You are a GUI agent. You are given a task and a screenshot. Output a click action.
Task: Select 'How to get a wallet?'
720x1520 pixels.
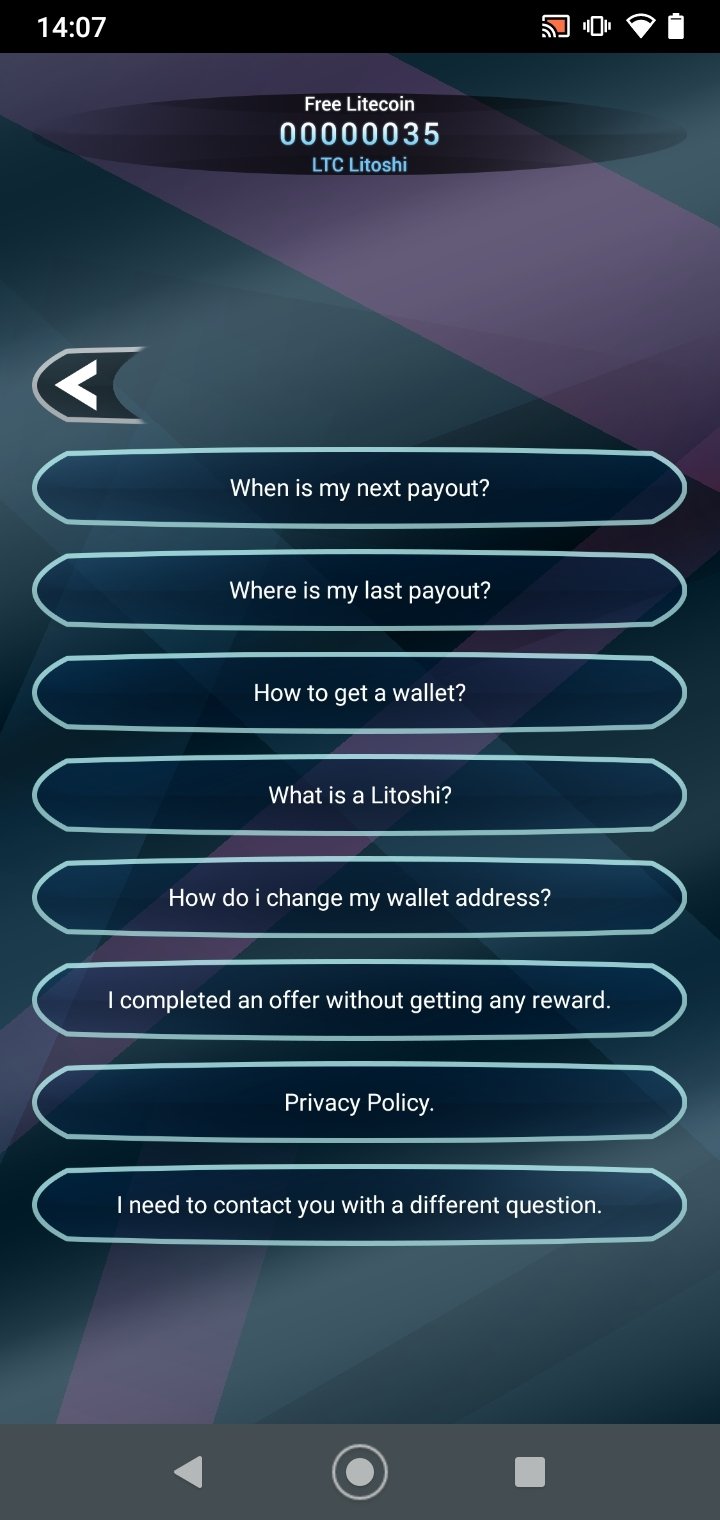point(360,693)
